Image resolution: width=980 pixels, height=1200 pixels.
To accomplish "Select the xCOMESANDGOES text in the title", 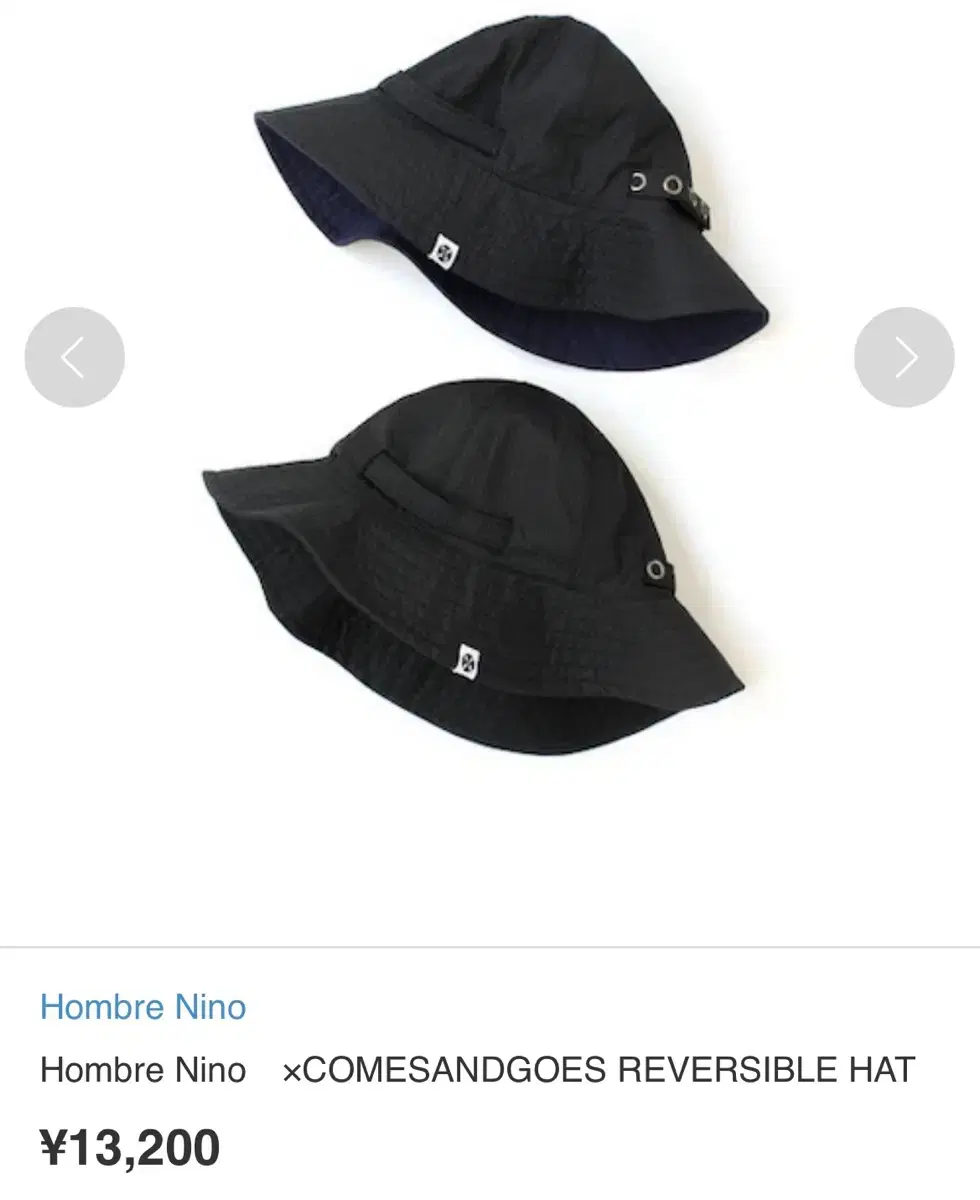I will point(390,1070).
